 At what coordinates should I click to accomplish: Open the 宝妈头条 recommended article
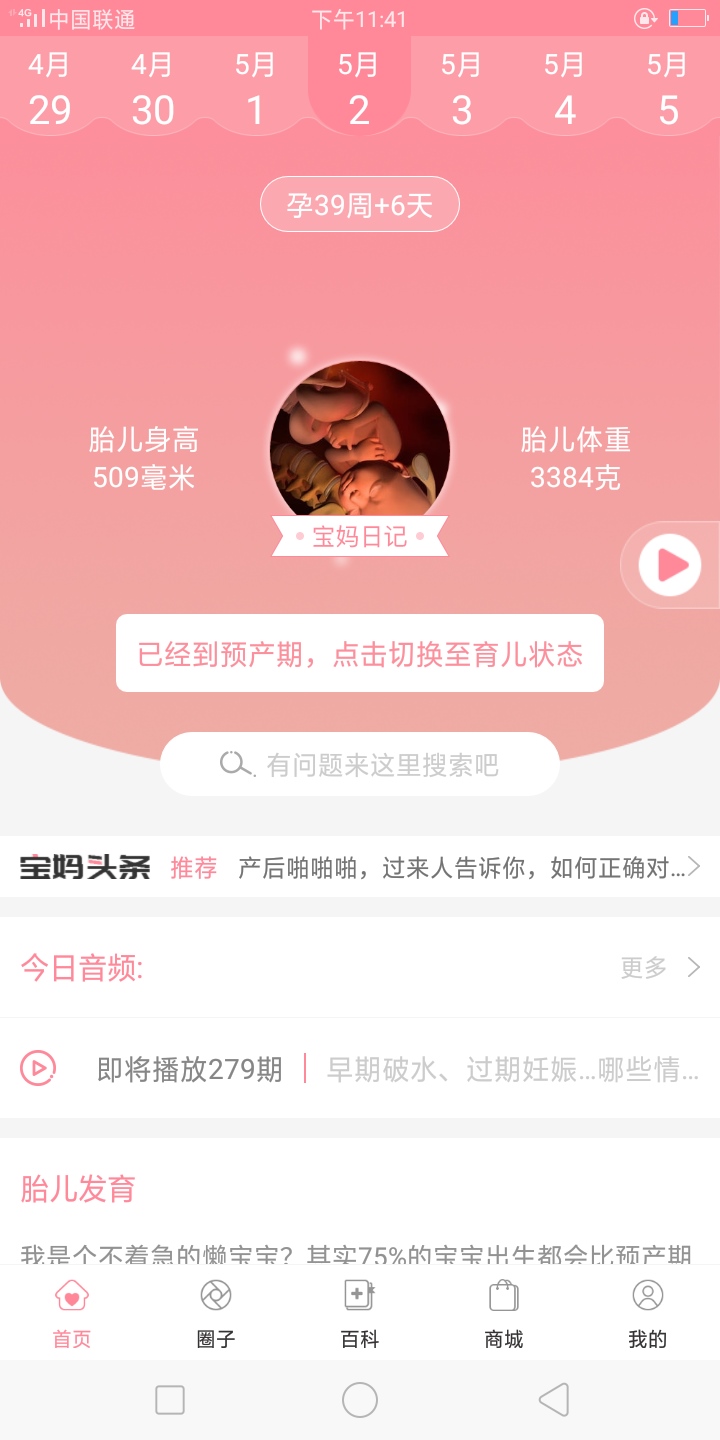click(x=460, y=867)
